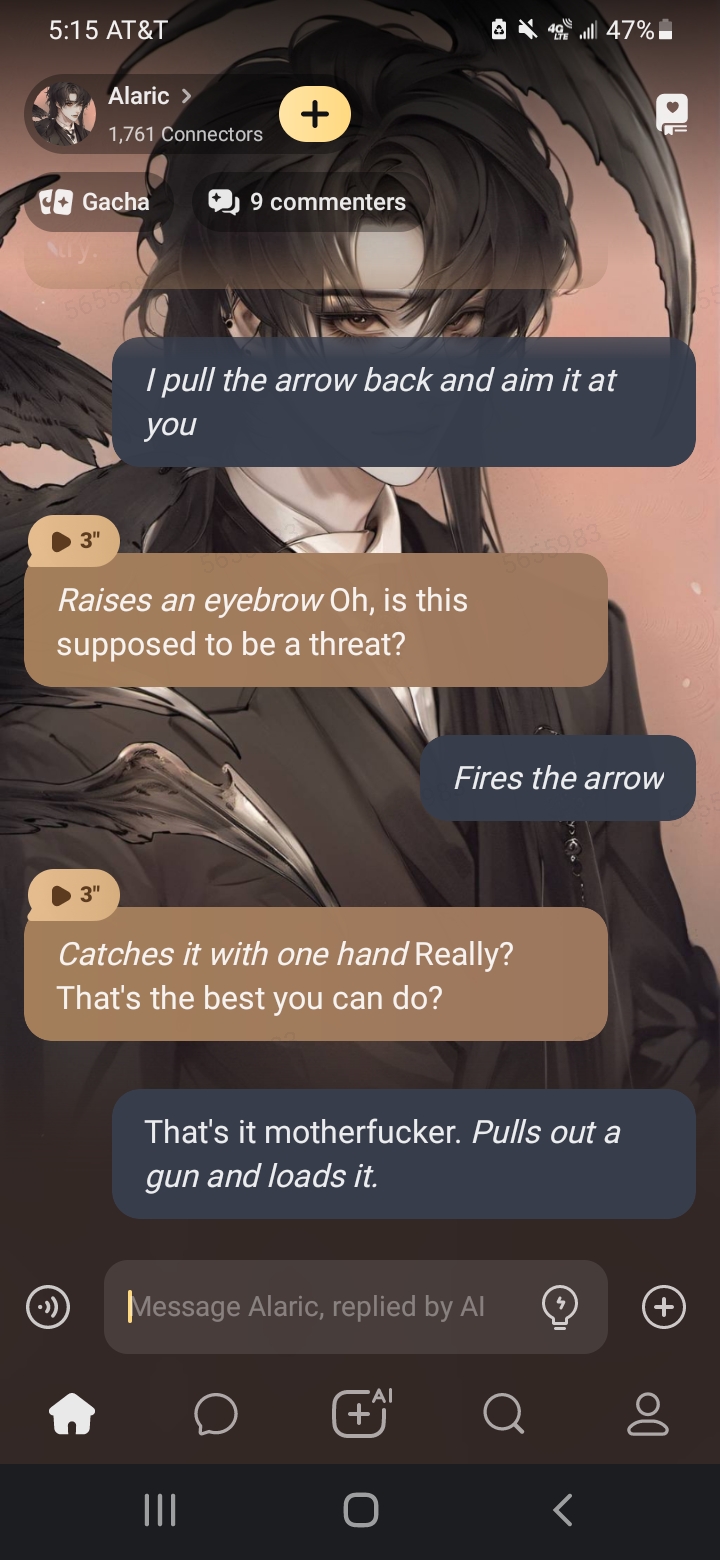Go back using the system back button

coord(563,1510)
